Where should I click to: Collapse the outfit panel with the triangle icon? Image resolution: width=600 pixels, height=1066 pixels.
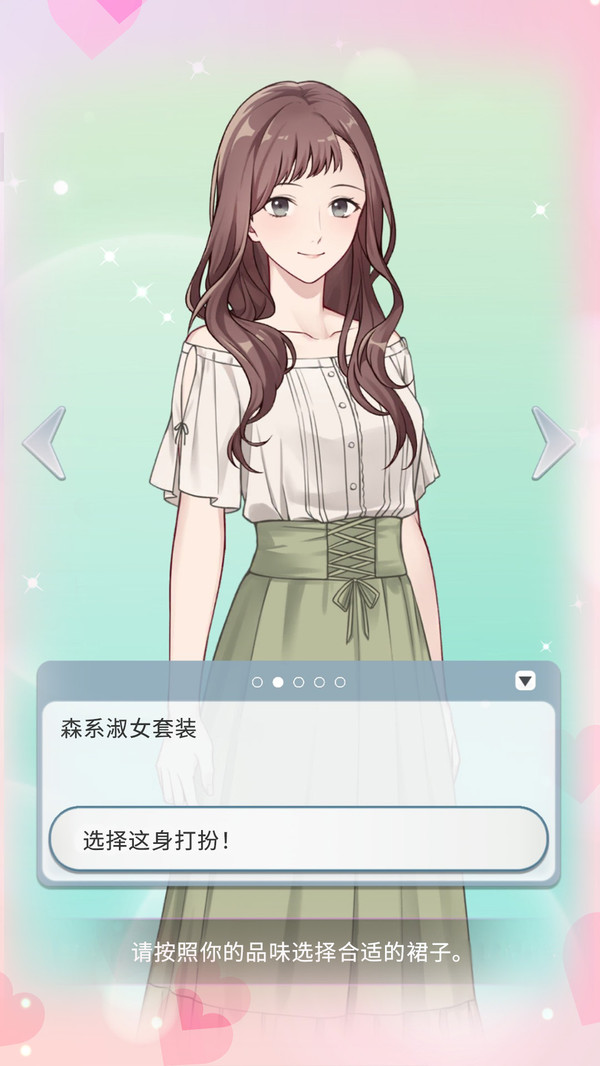click(525, 681)
